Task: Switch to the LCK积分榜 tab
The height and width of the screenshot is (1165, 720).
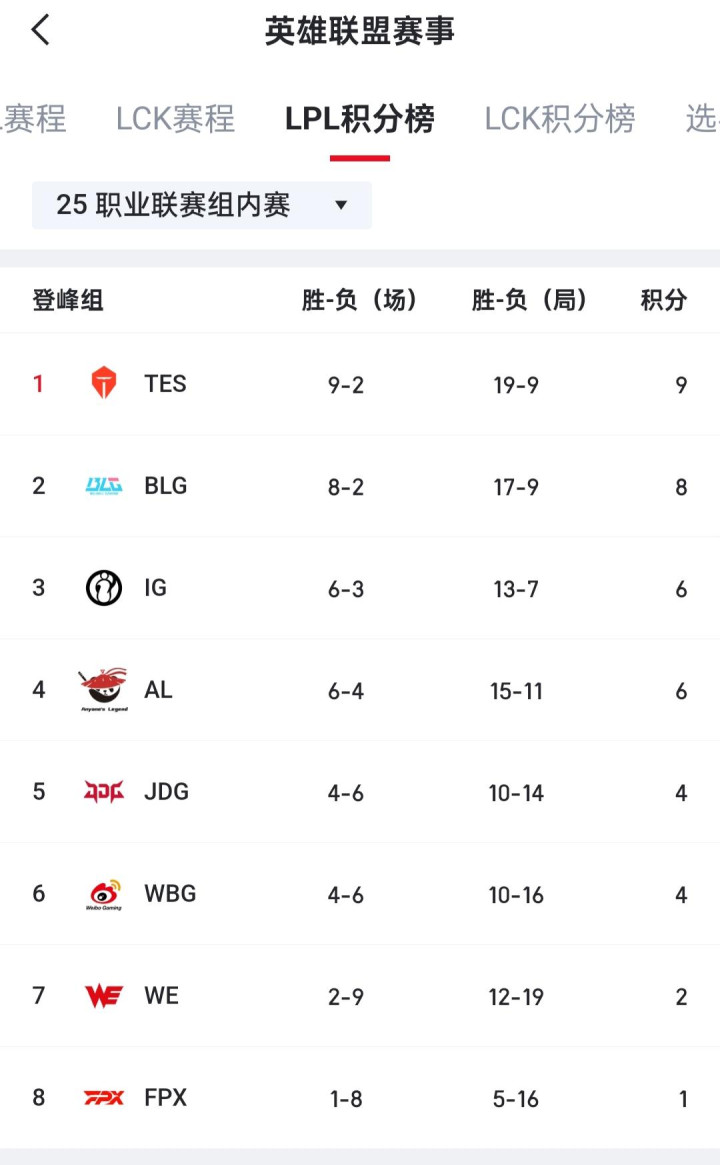Action: tap(560, 119)
